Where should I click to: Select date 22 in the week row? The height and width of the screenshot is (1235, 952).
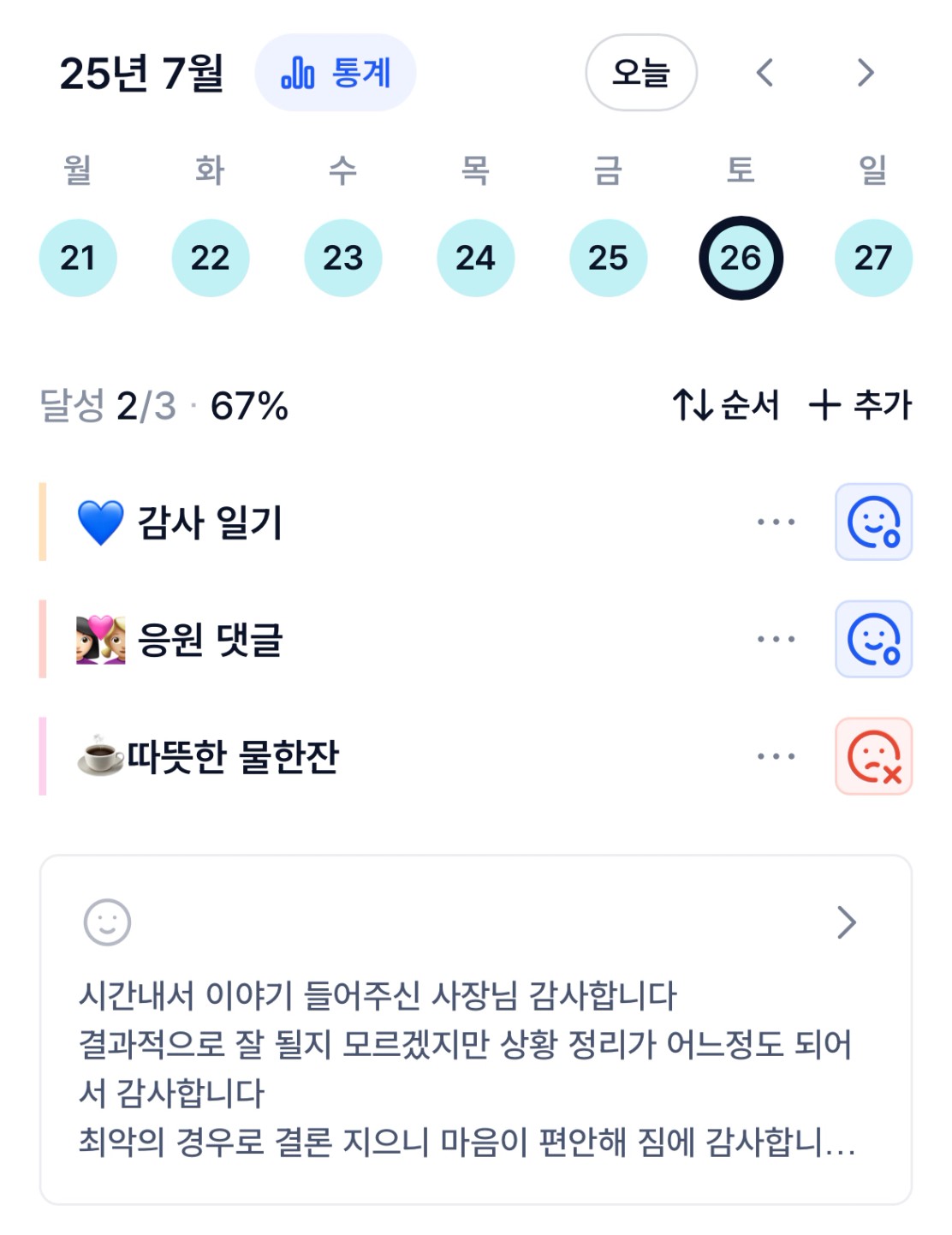pos(211,258)
